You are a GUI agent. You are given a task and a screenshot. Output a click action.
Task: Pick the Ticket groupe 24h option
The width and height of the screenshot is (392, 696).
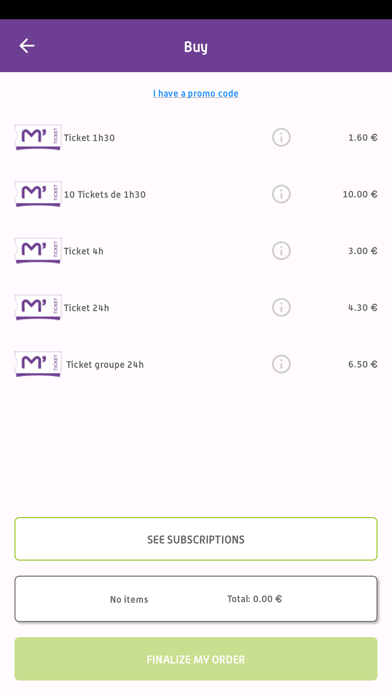pyautogui.click(x=196, y=364)
